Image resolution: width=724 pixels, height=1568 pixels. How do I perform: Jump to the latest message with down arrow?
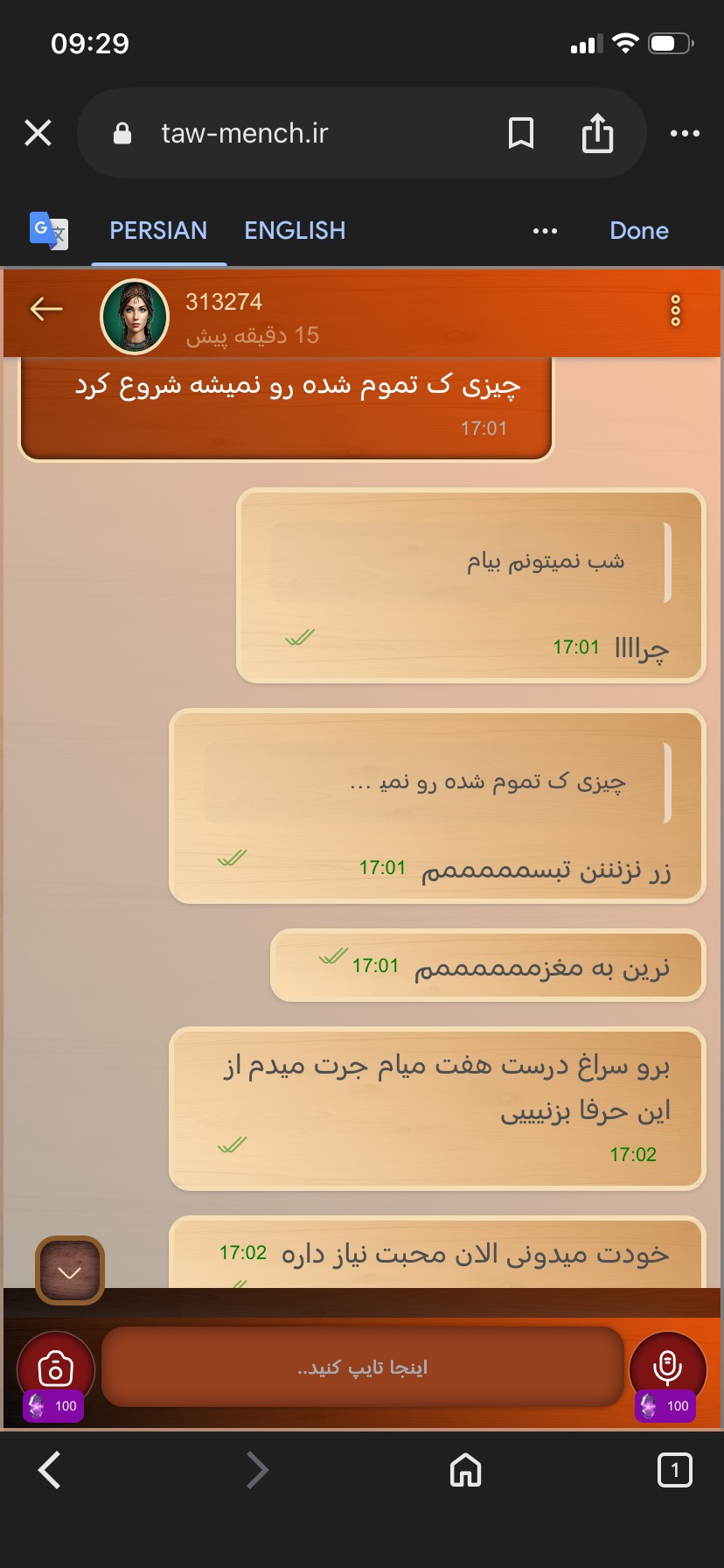point(70,1270)
